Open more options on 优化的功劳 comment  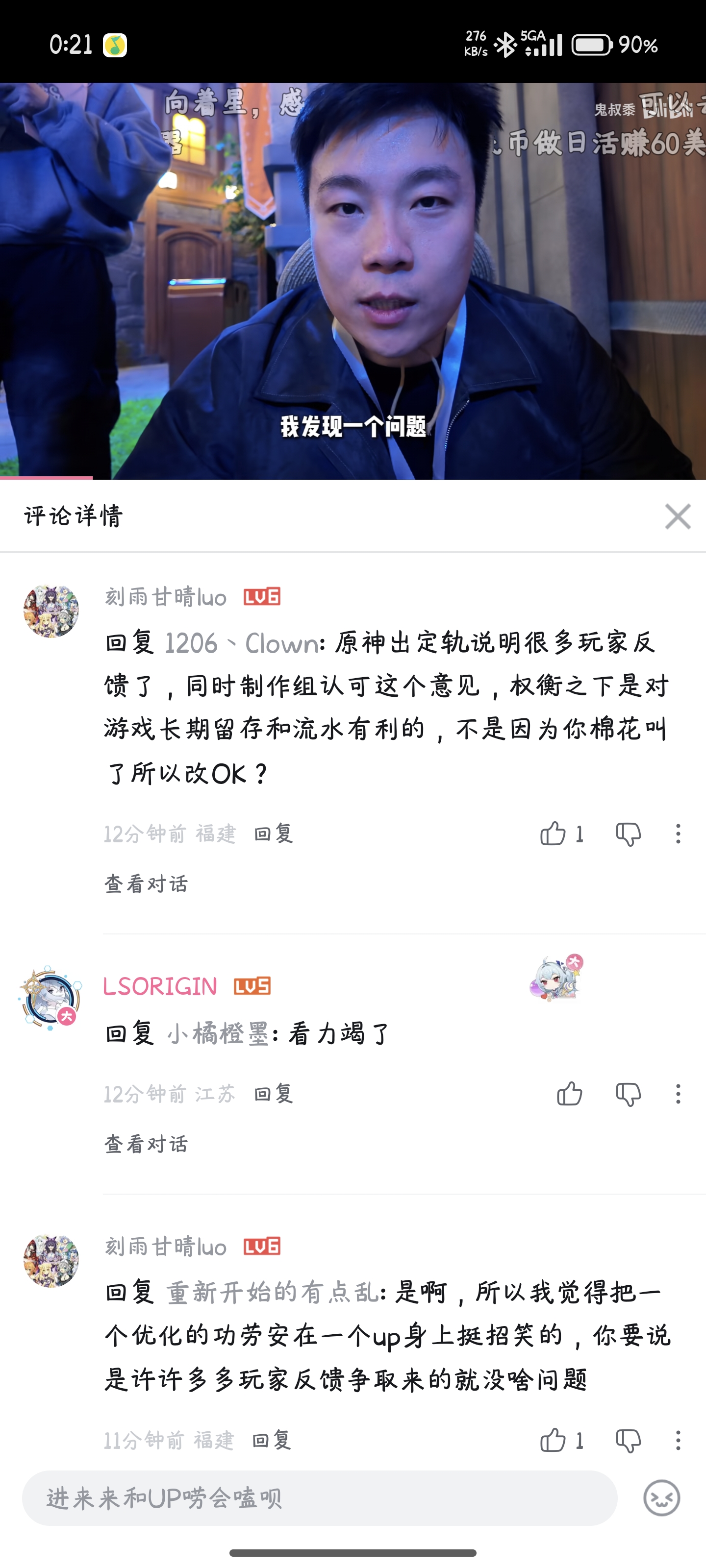click(x=678, y=1440)
